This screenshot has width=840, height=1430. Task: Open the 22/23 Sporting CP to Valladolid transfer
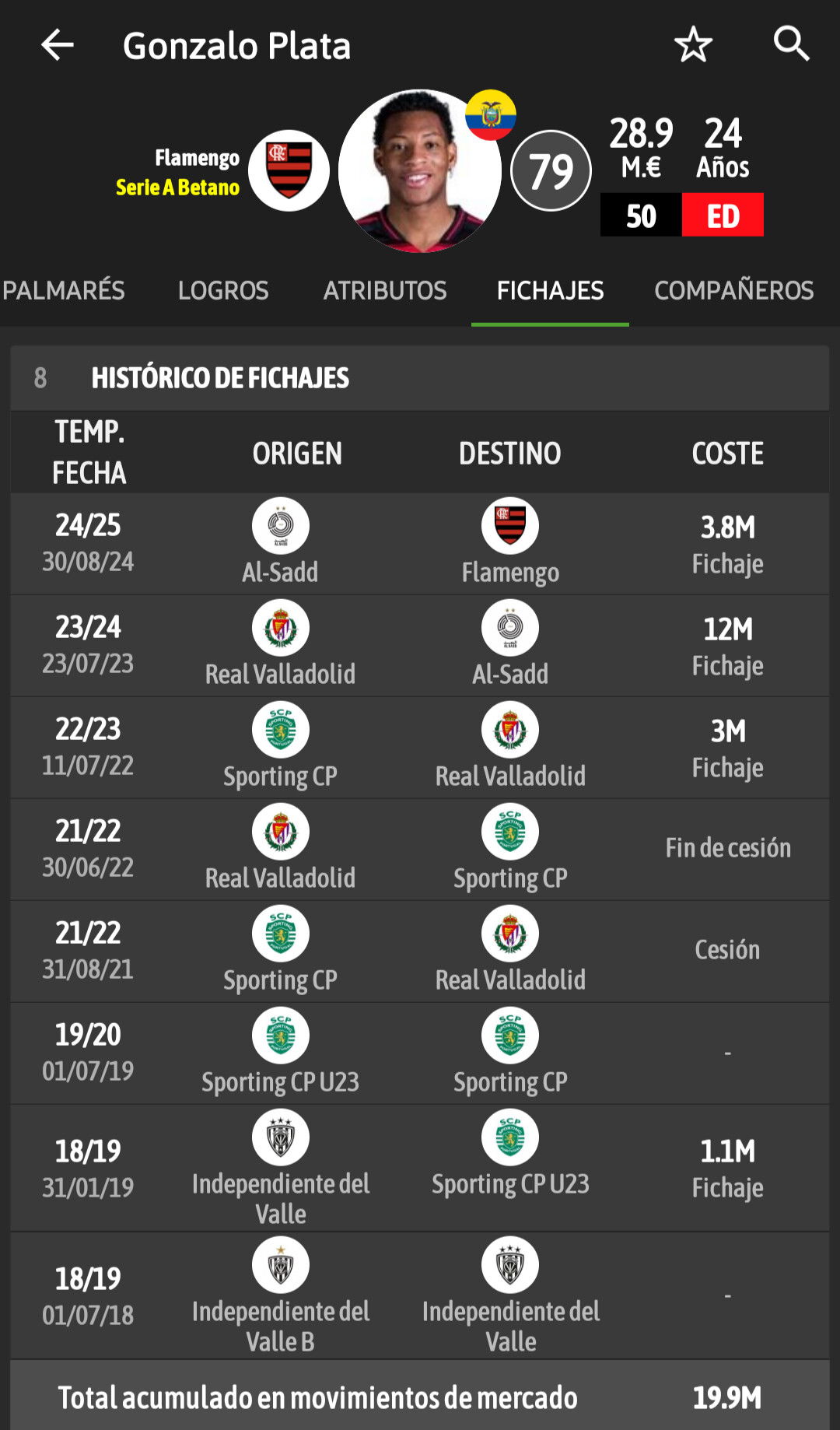pyautogui.click(x=420, y=748)
